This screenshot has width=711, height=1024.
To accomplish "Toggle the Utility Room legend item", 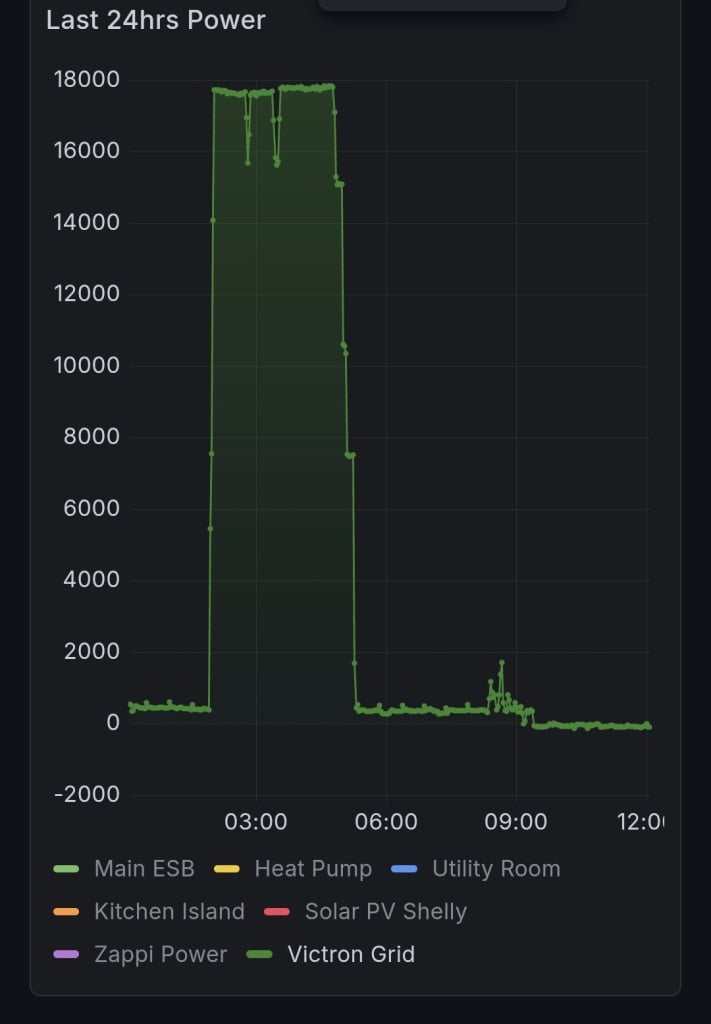I will point(495,869).
